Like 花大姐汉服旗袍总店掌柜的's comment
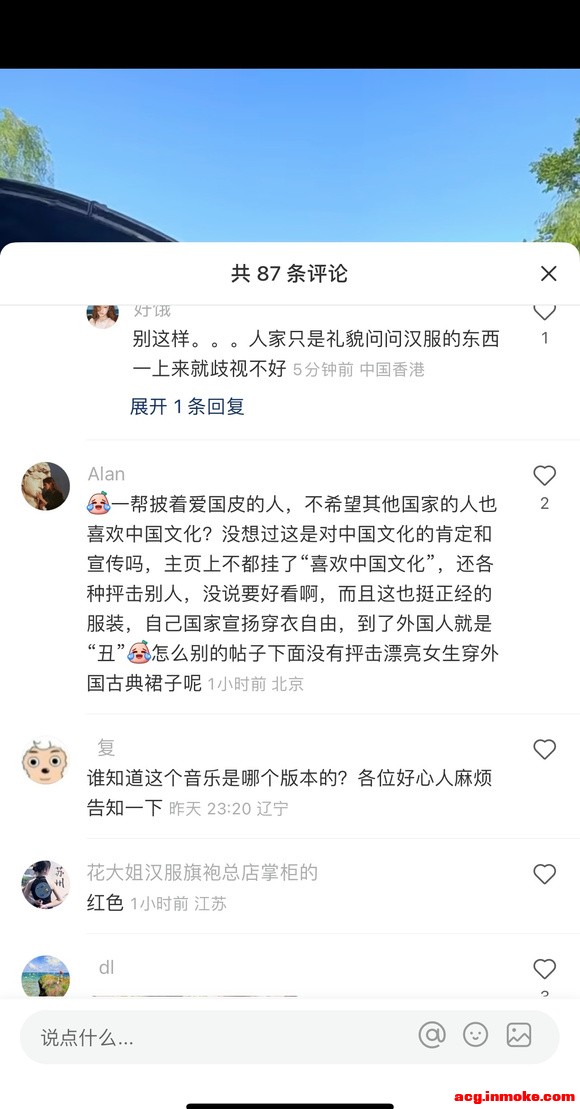Screen dimensions: 580x1109 click(544, 874)
